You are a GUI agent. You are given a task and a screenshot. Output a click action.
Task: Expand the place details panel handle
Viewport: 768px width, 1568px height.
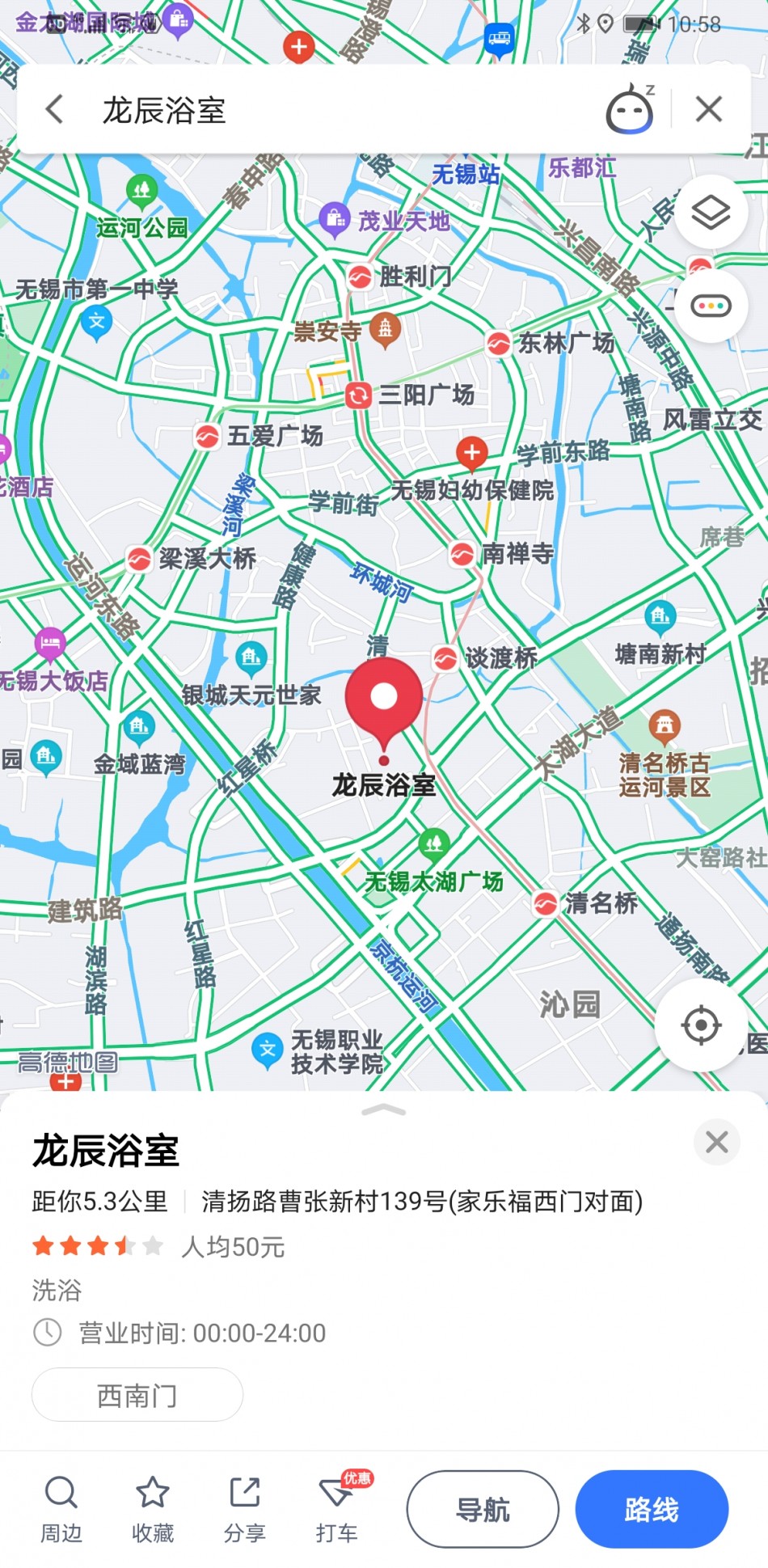coord(384,1110)
